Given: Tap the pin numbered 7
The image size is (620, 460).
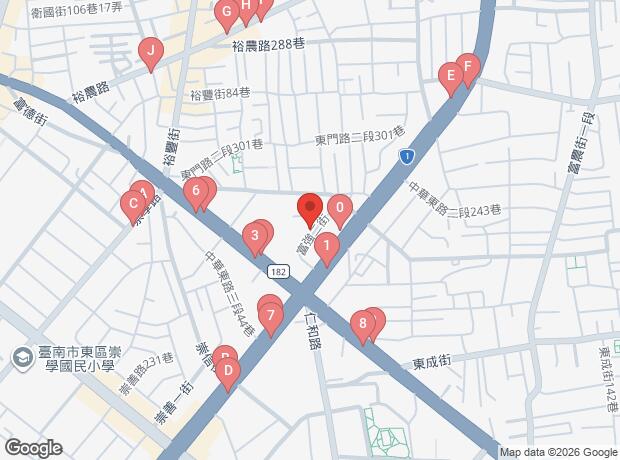Looking at the screenshot, I should click(x=270, y=320).
